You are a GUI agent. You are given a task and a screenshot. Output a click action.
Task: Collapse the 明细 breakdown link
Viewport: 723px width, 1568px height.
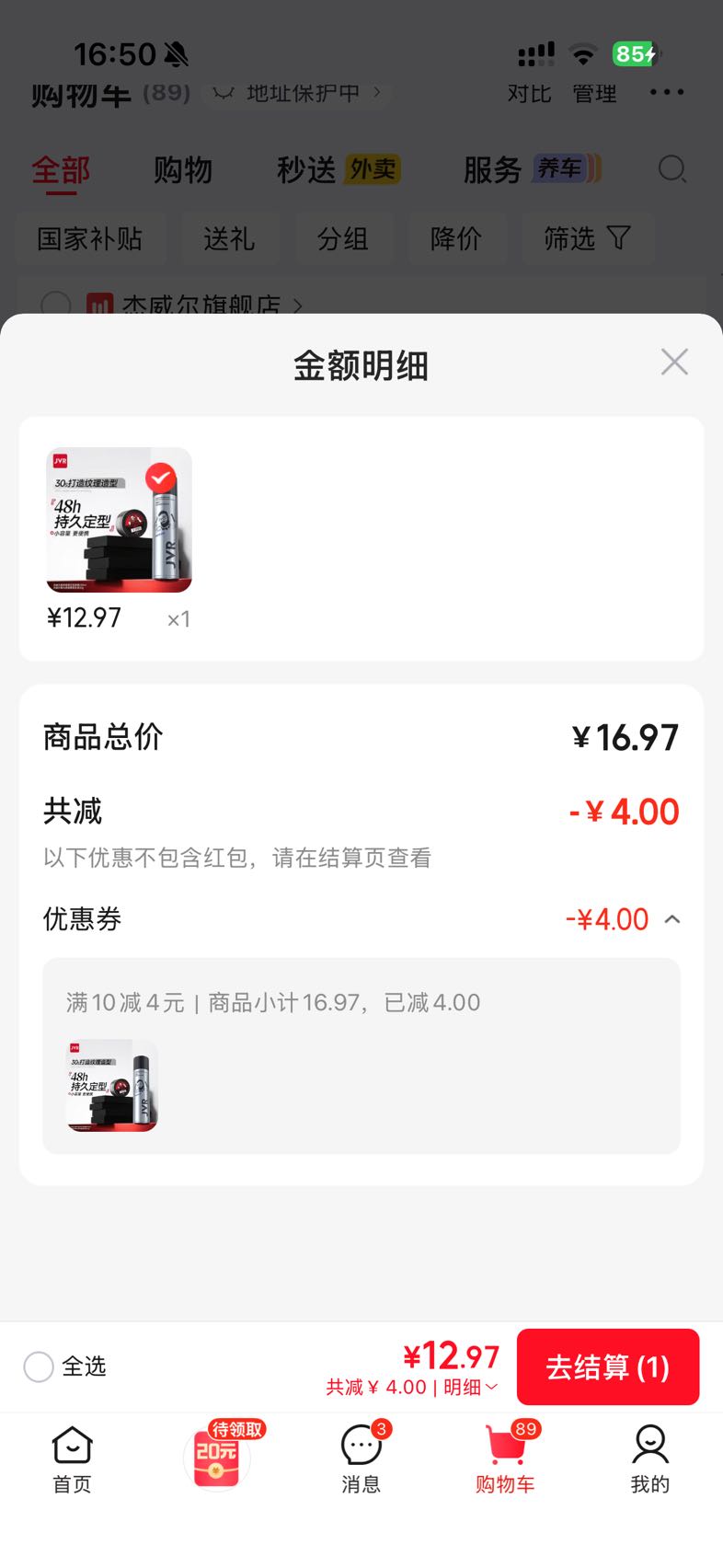tap(471, 1387)
